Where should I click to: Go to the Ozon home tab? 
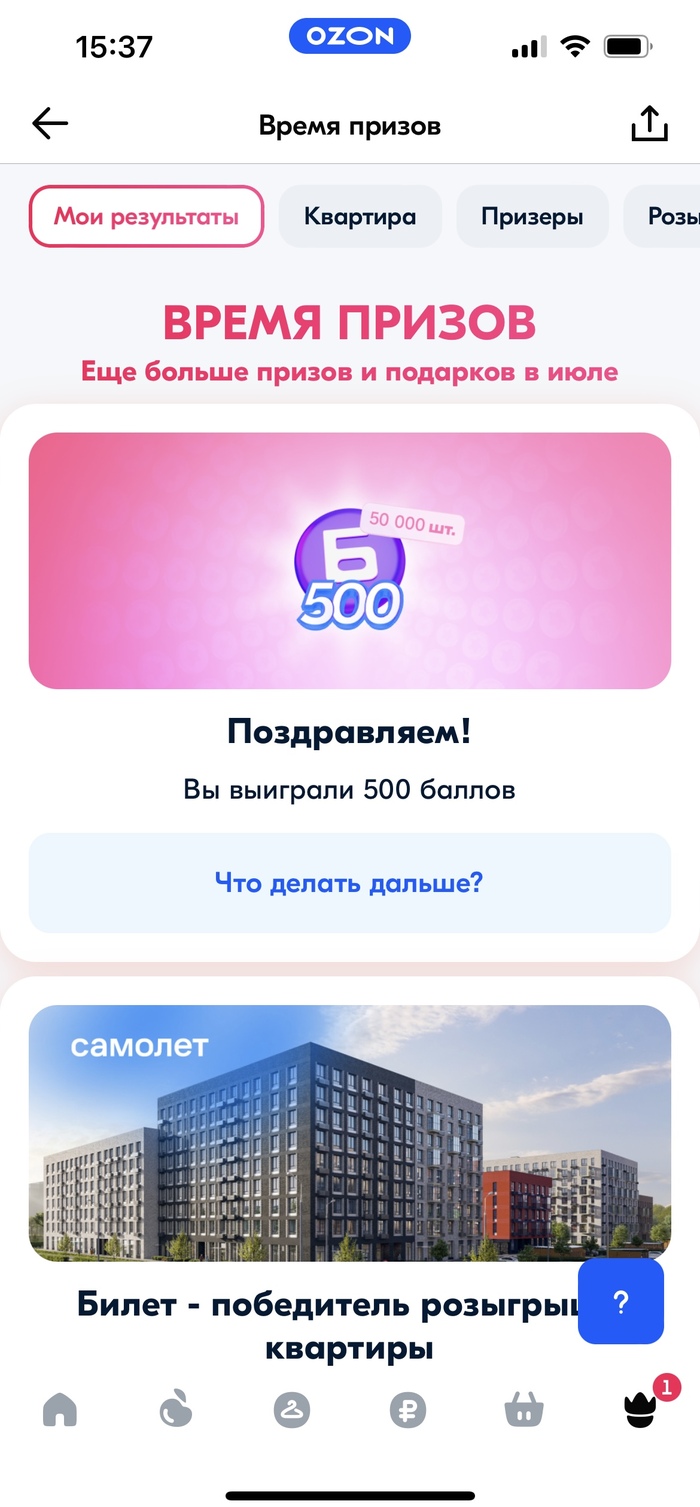(60, 1411)
